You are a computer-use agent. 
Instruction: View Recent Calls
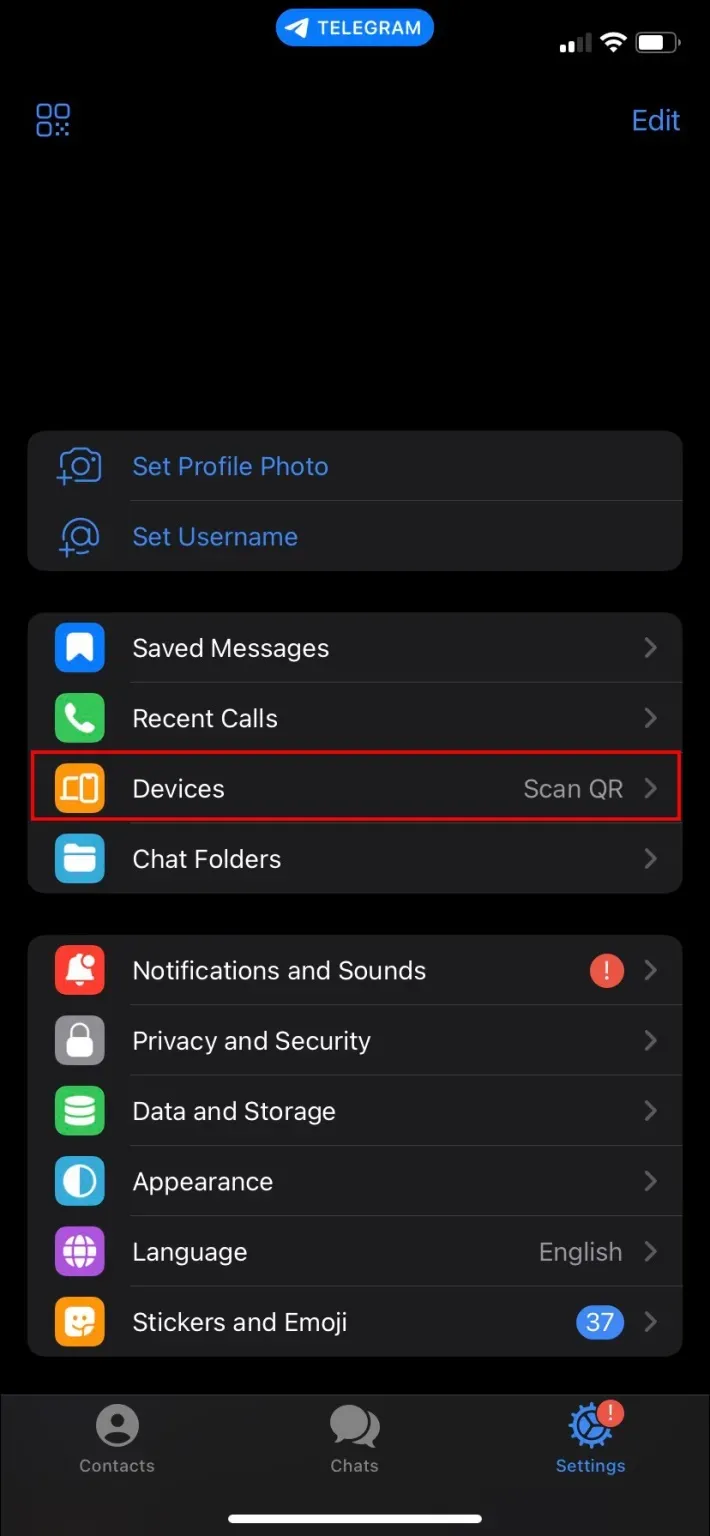[x=355, y=718]
